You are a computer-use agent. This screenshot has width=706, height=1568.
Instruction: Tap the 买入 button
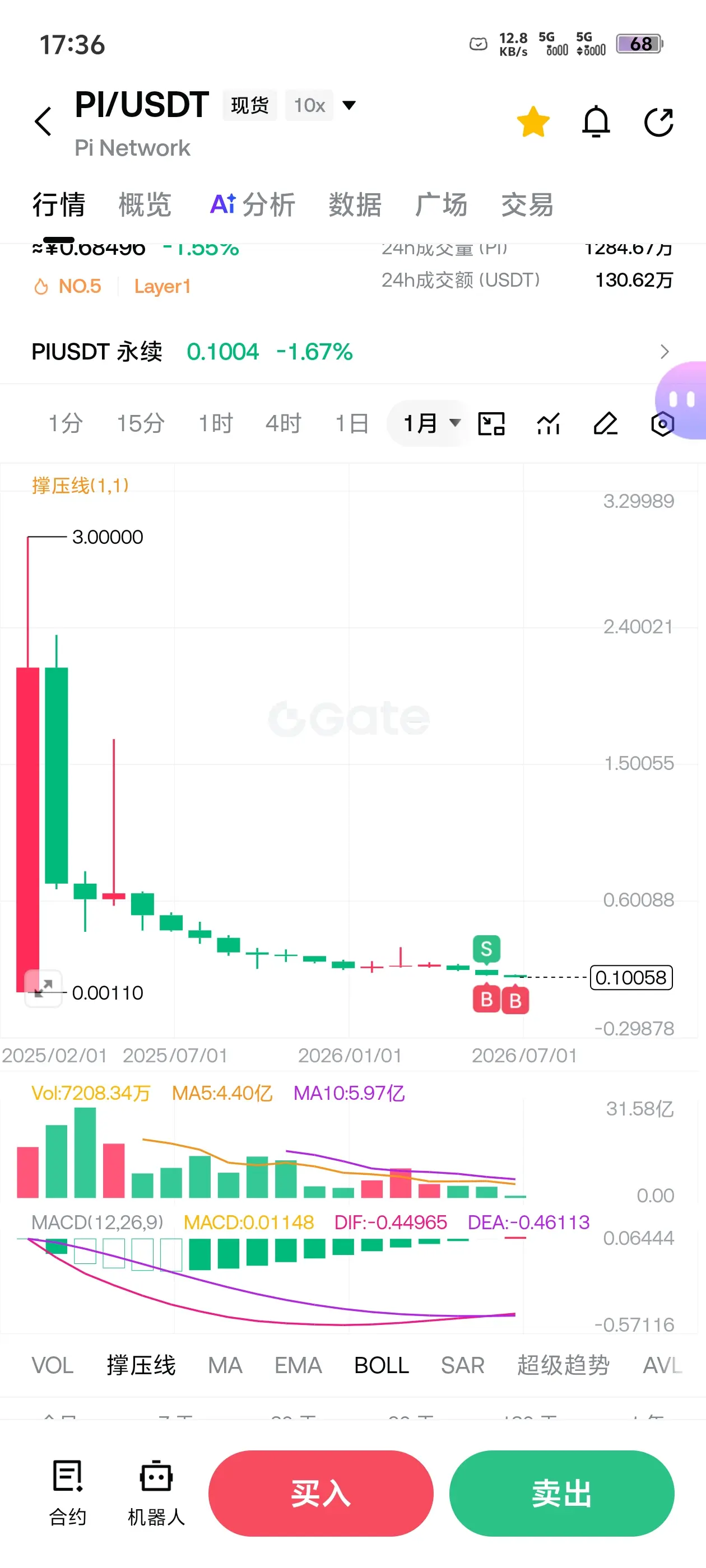tap(321, 1492)
